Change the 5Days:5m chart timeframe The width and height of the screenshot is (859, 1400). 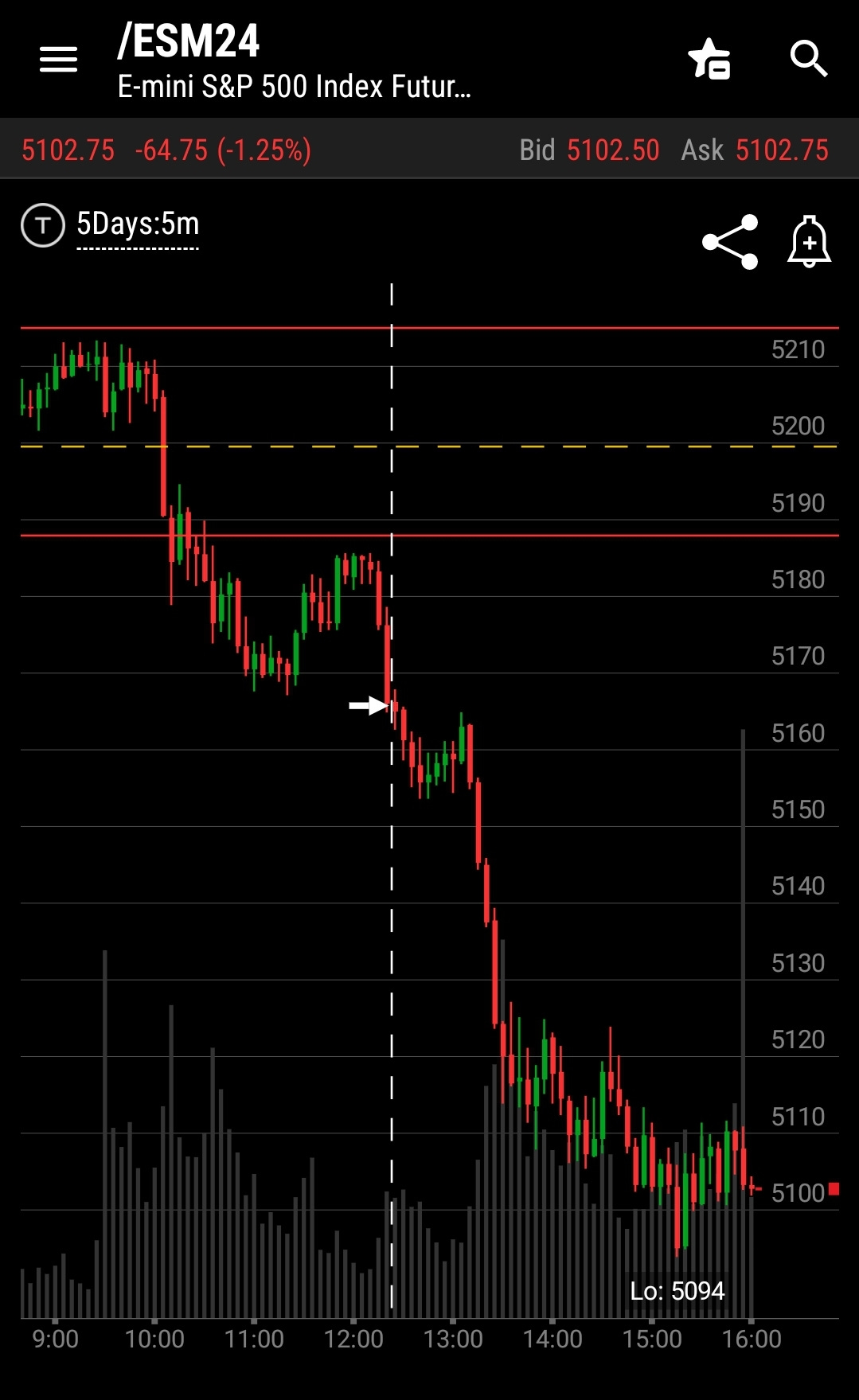point(138,224)
